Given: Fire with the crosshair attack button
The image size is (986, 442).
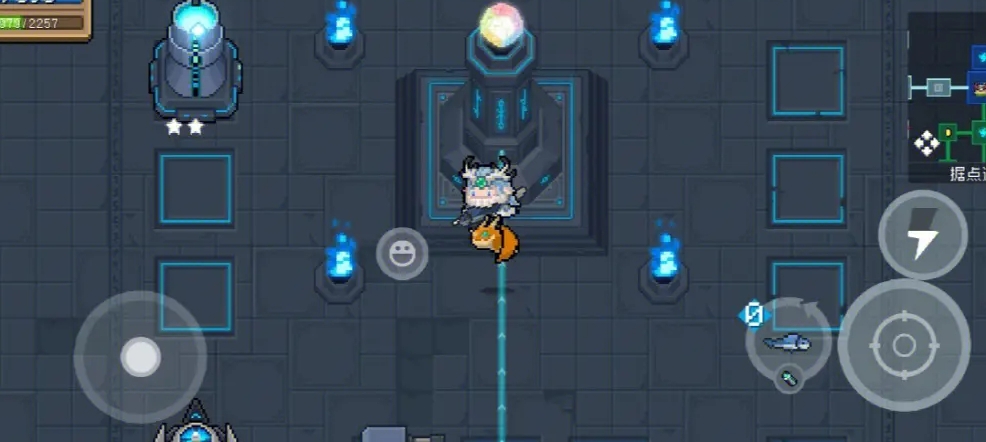Looking at the screenshot, I should 903,345.
